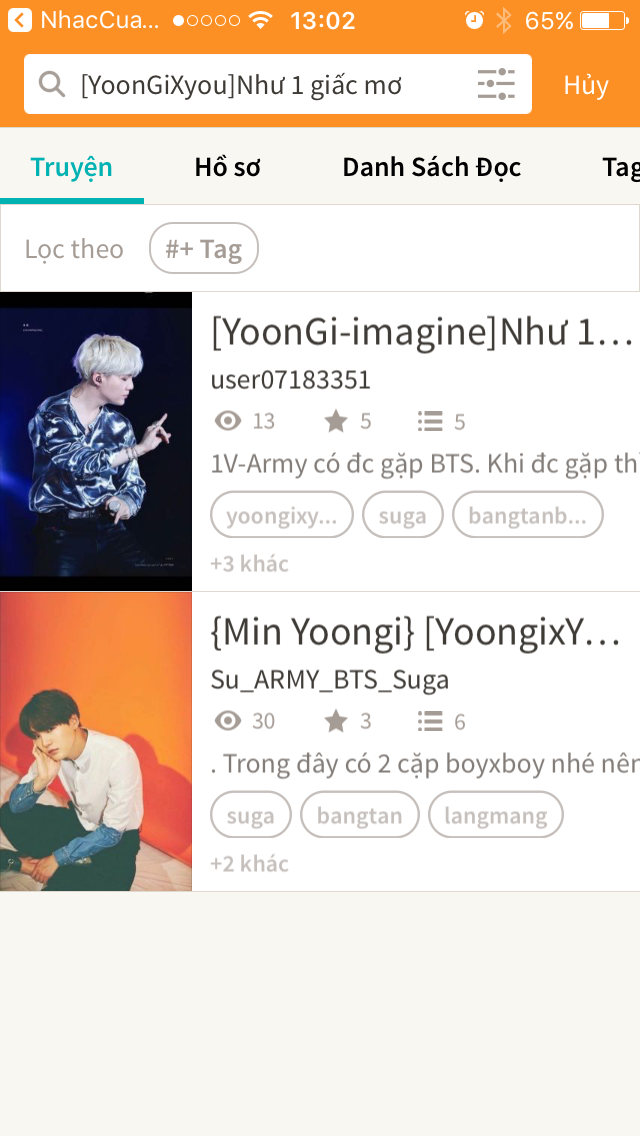This screenshot has height=1136, width=640.
Task: Switch to the Danh Sách Đọc tab
Action: 431,167
